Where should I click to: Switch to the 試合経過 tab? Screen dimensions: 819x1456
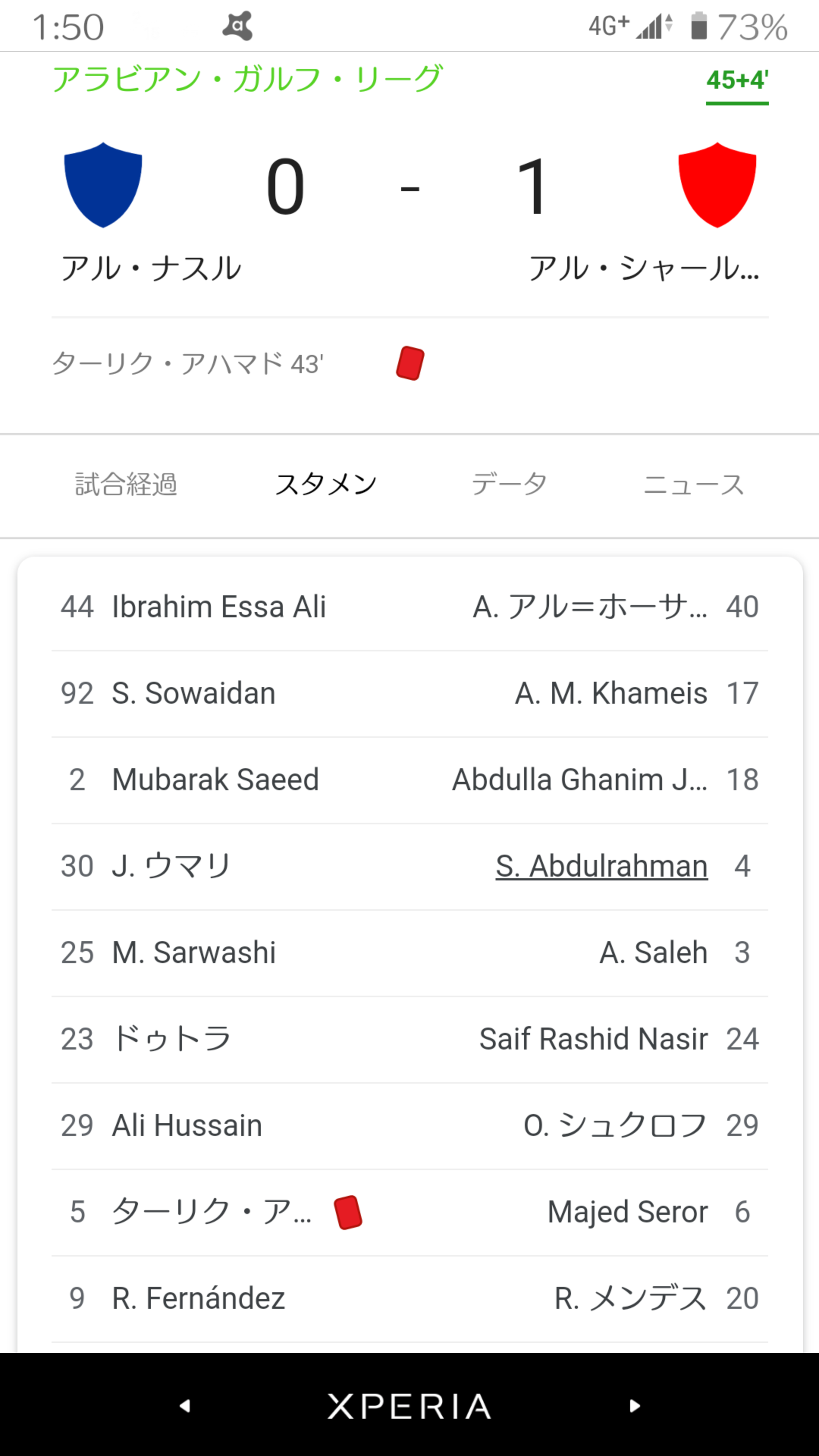pyautogui.click(x=126, y=485)
